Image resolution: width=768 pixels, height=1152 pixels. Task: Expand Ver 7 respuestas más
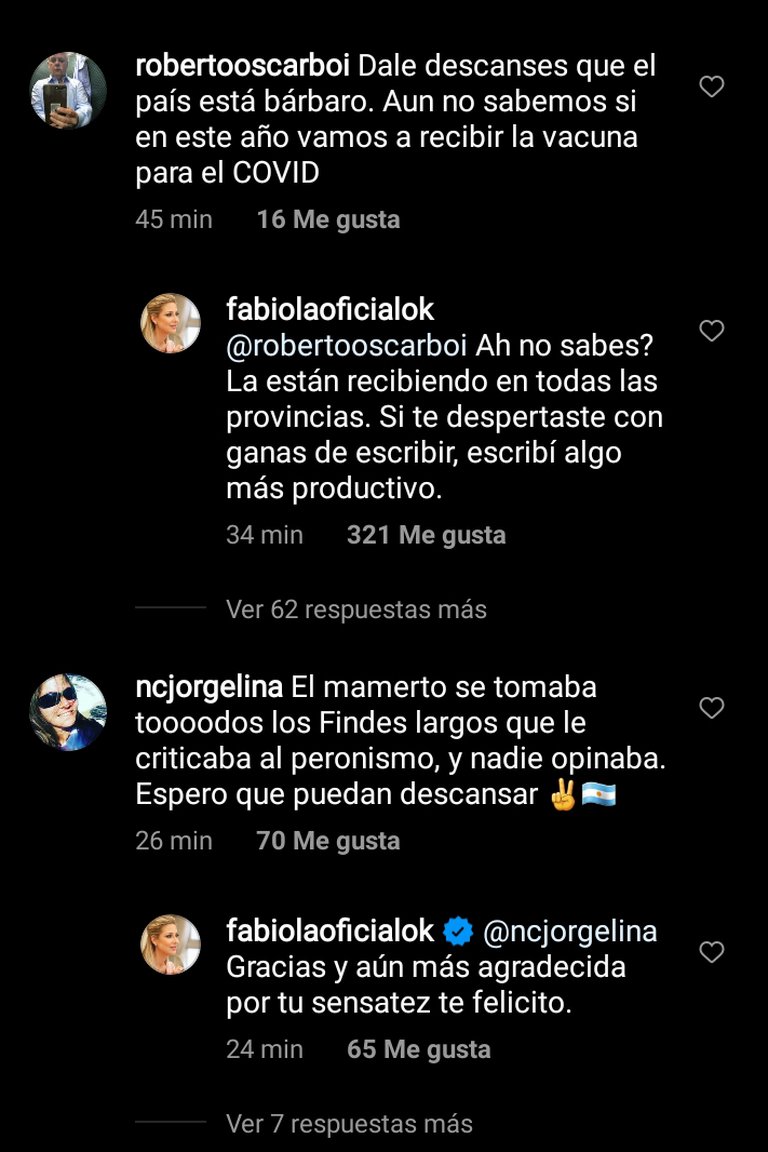(349, 1123)
